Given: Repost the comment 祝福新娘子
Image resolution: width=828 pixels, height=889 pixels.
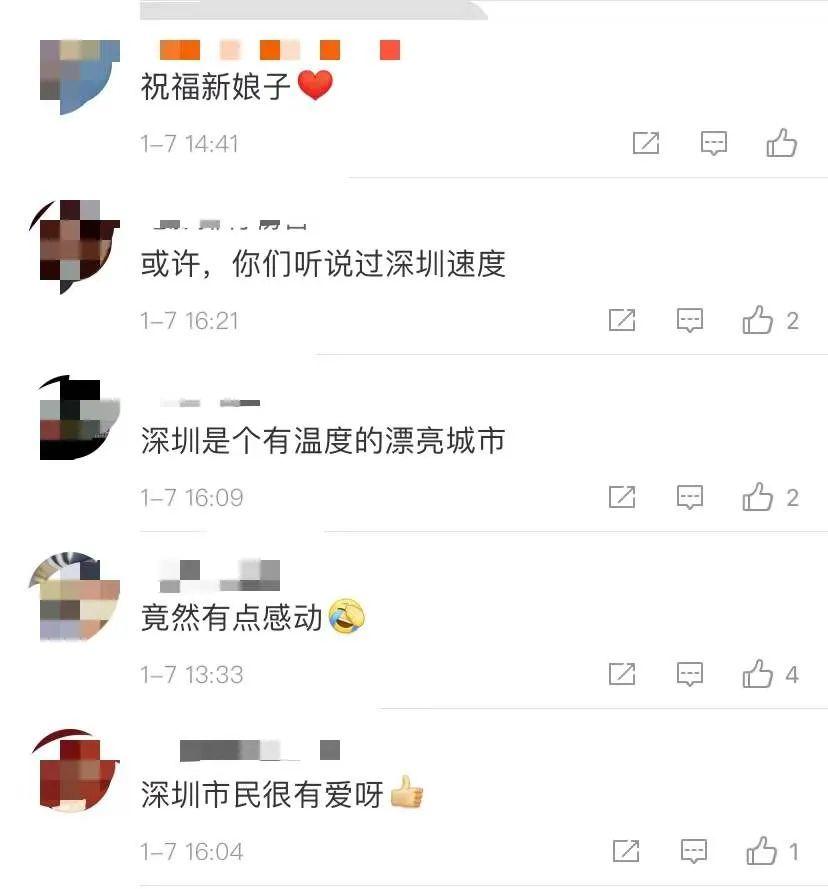Looking at the screenshot, I should click(646, 144).
